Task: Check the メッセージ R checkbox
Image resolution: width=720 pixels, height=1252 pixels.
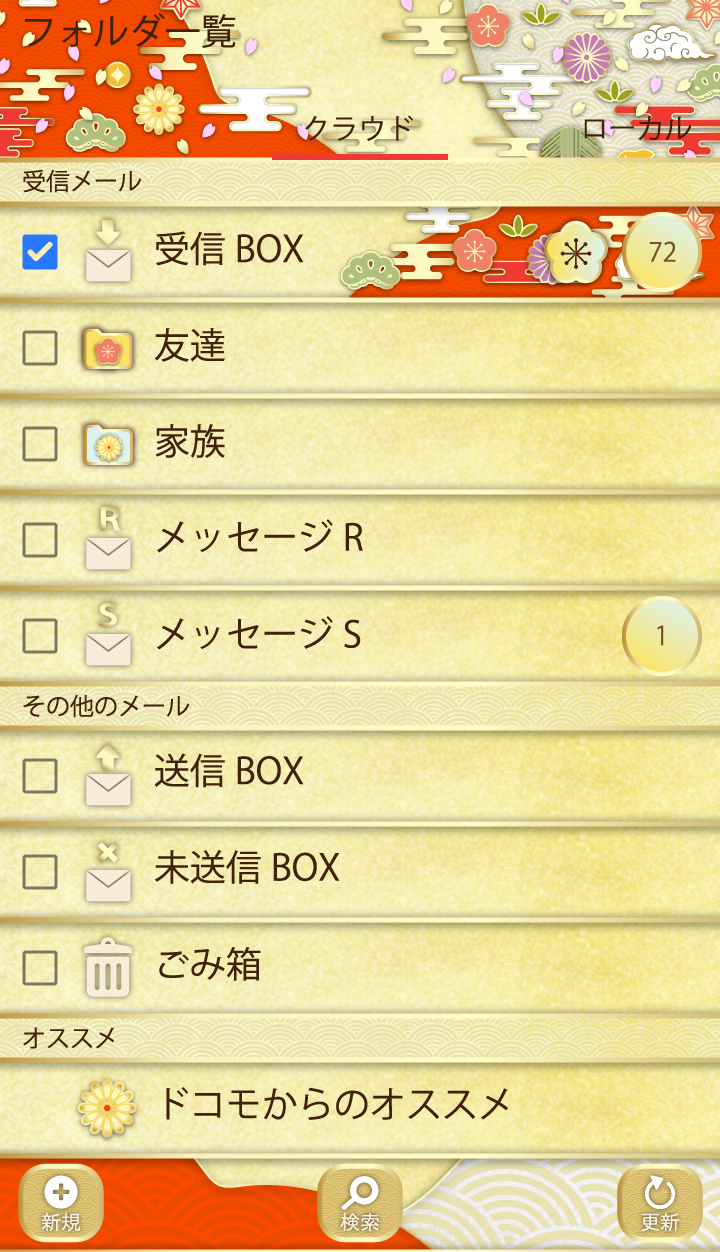Action: (x=40, y=540)
